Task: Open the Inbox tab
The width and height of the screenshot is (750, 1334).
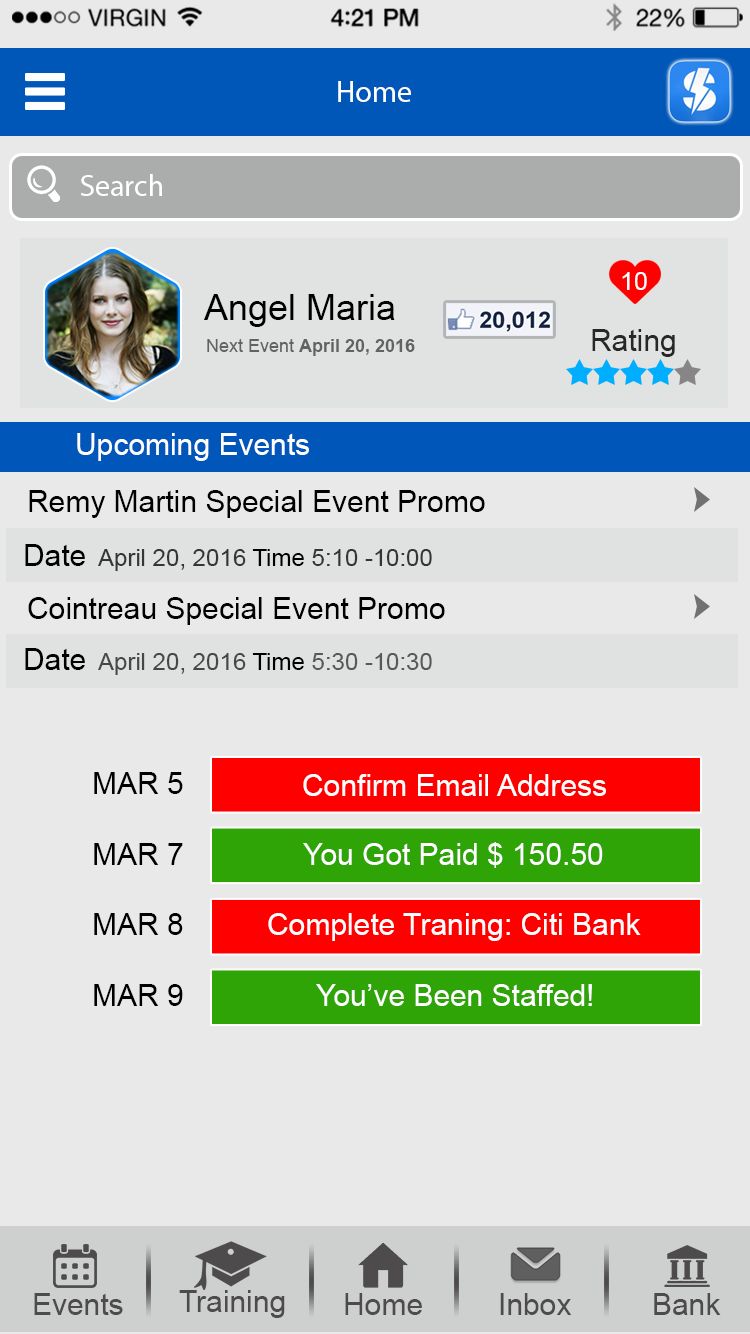Action: coord(535,1281)
